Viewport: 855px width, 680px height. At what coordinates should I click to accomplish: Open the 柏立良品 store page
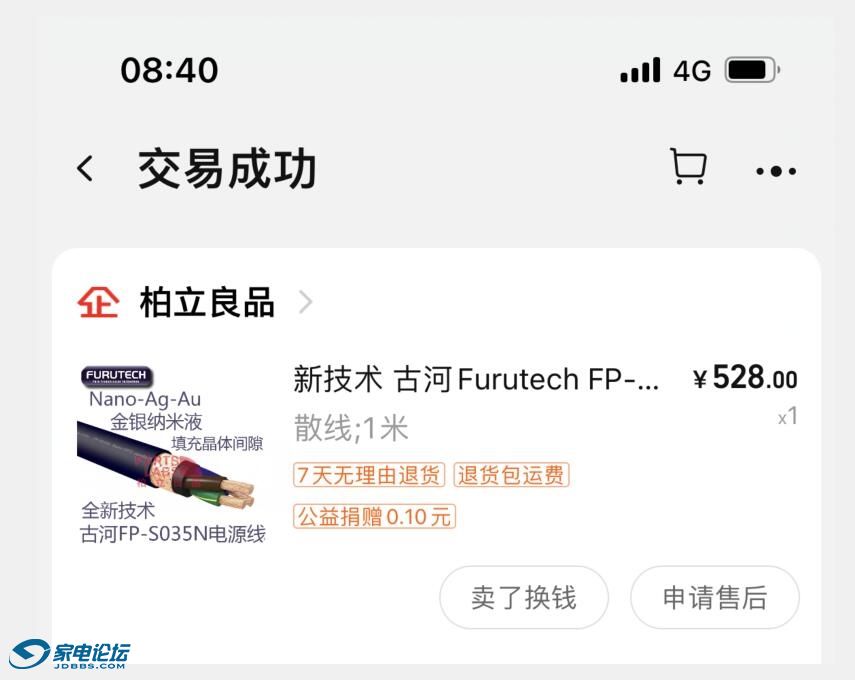(x=206, y=302)
